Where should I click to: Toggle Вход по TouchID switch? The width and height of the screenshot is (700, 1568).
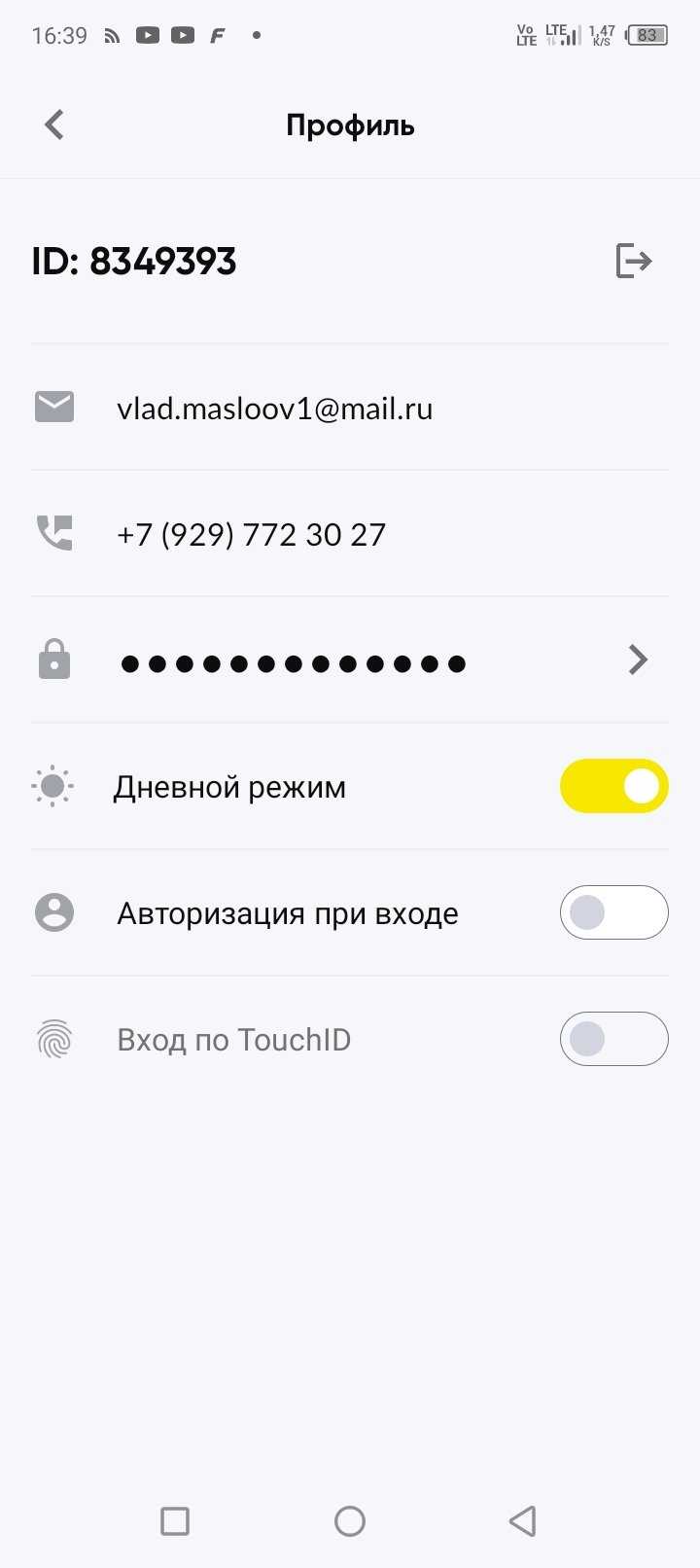(x=613, y=1039)
